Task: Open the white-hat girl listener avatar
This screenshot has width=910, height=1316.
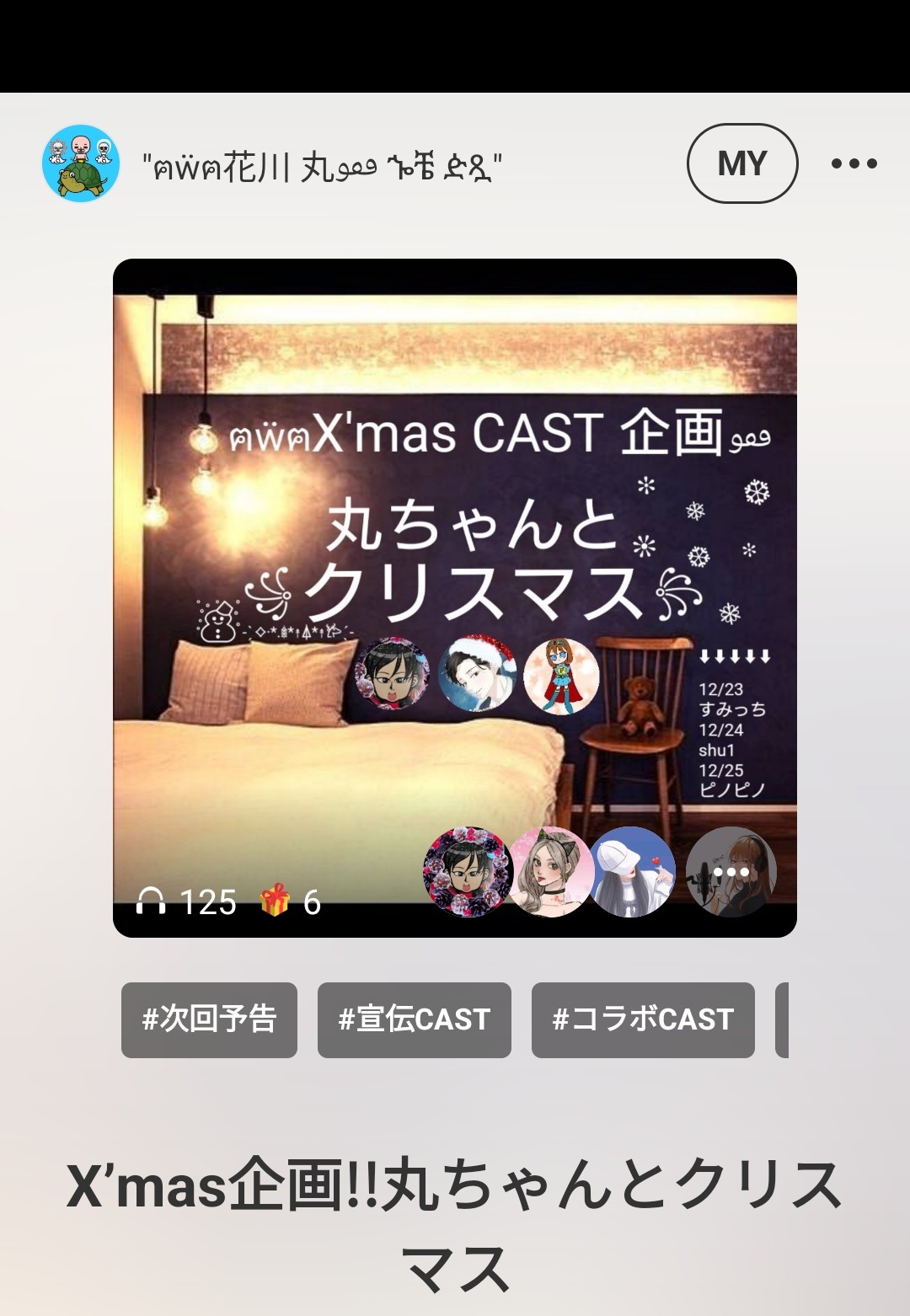Action: point(632,872)
